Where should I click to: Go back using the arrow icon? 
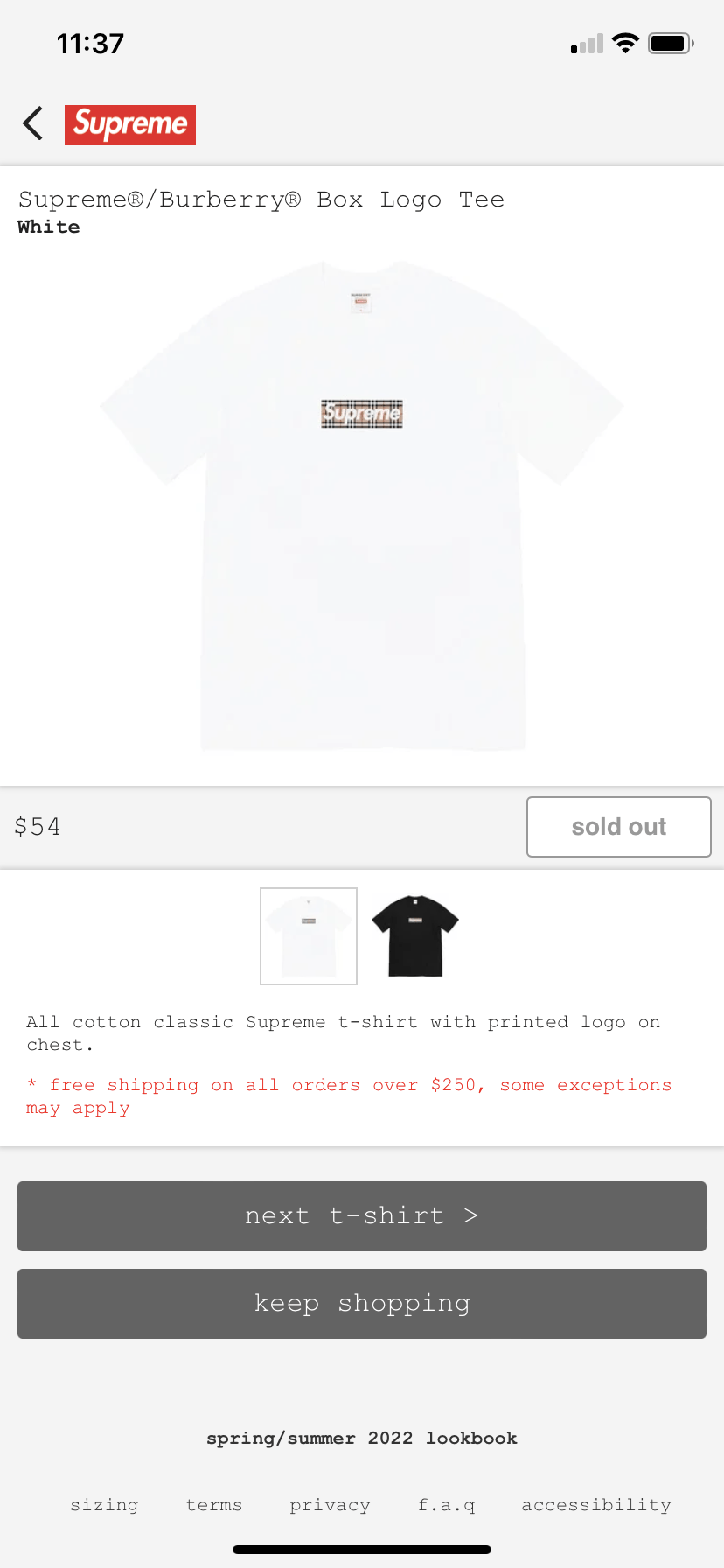tap(33, 123)
